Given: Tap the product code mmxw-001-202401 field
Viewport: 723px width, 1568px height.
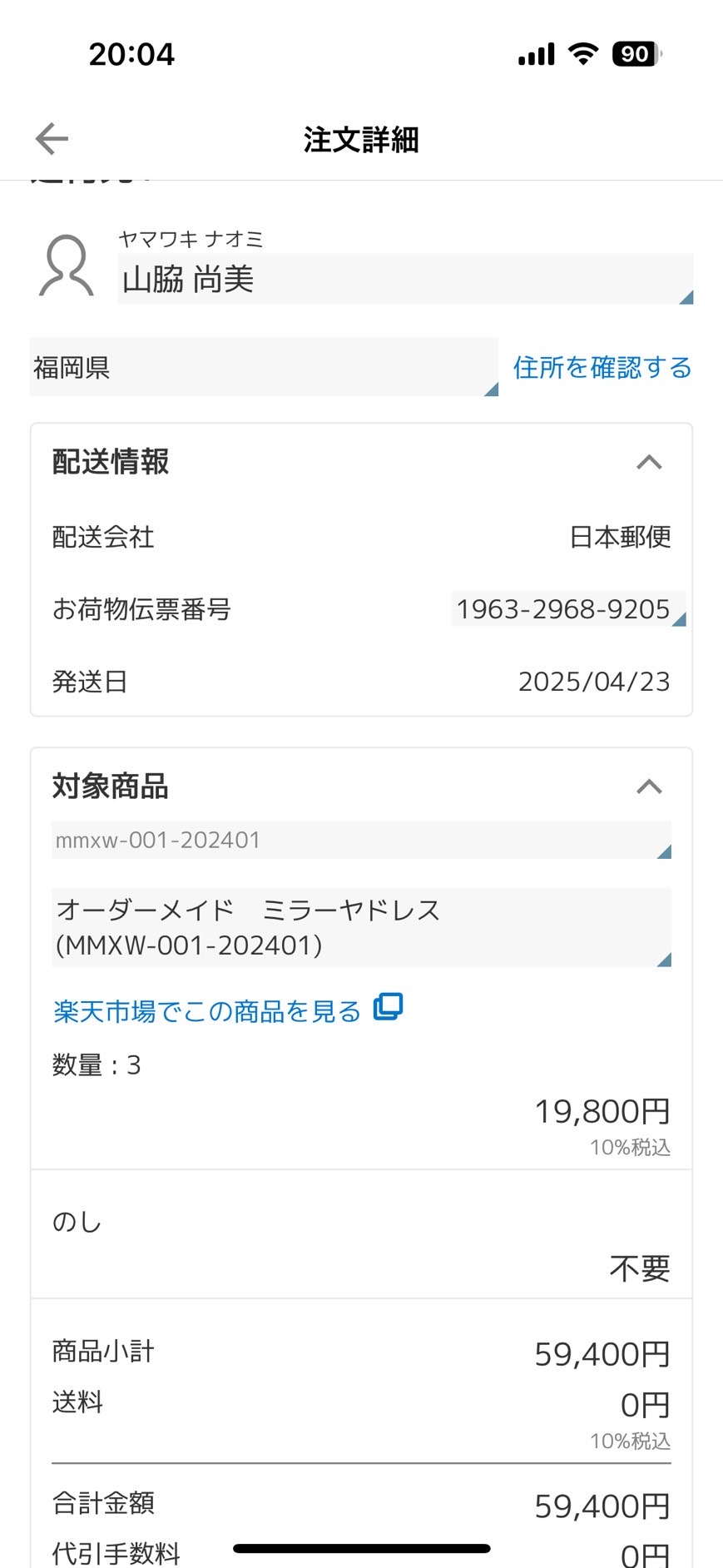Looking at the screenshot, I should tap(361, 840).
